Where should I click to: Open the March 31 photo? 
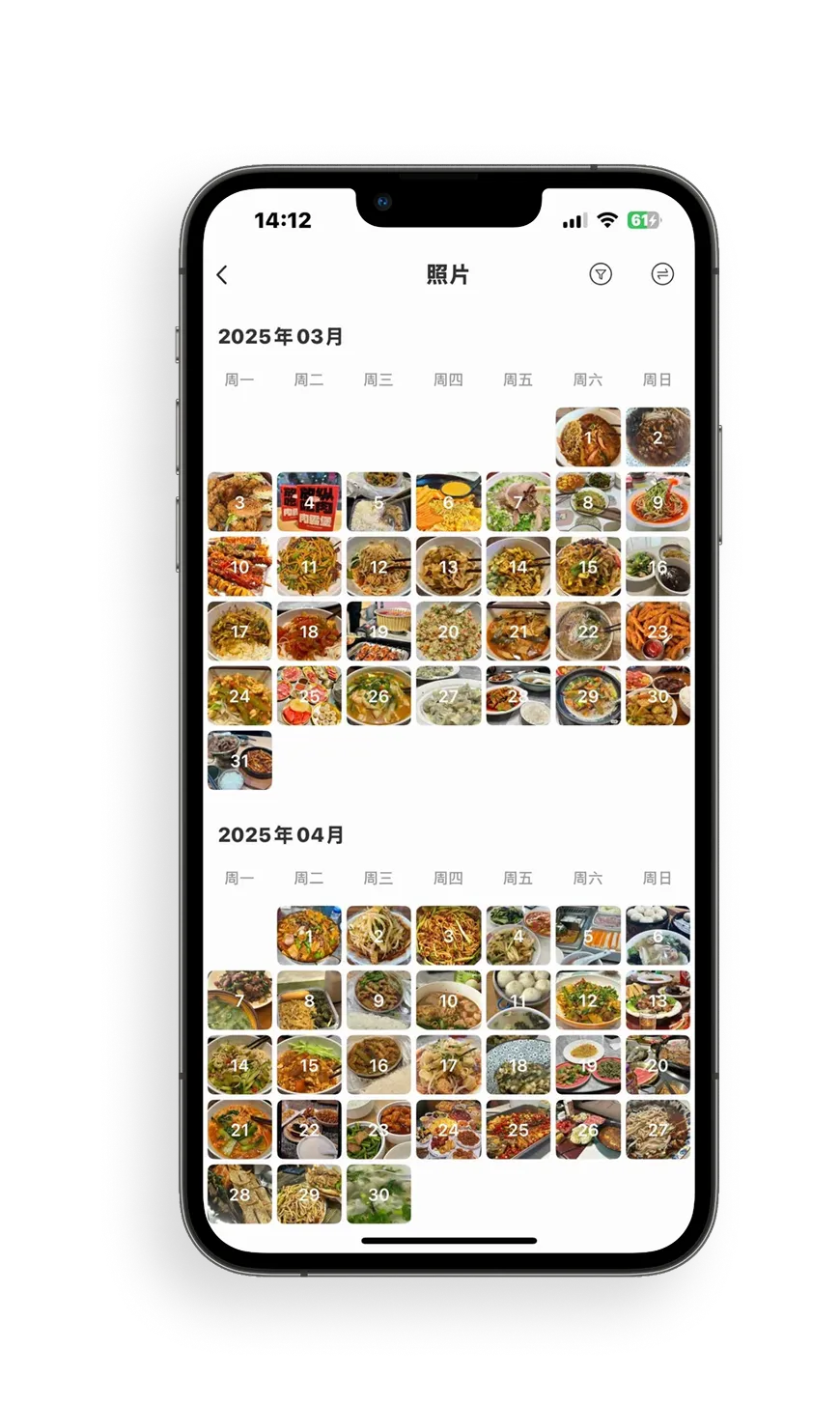pyautogui.click(x=239, y=761)
